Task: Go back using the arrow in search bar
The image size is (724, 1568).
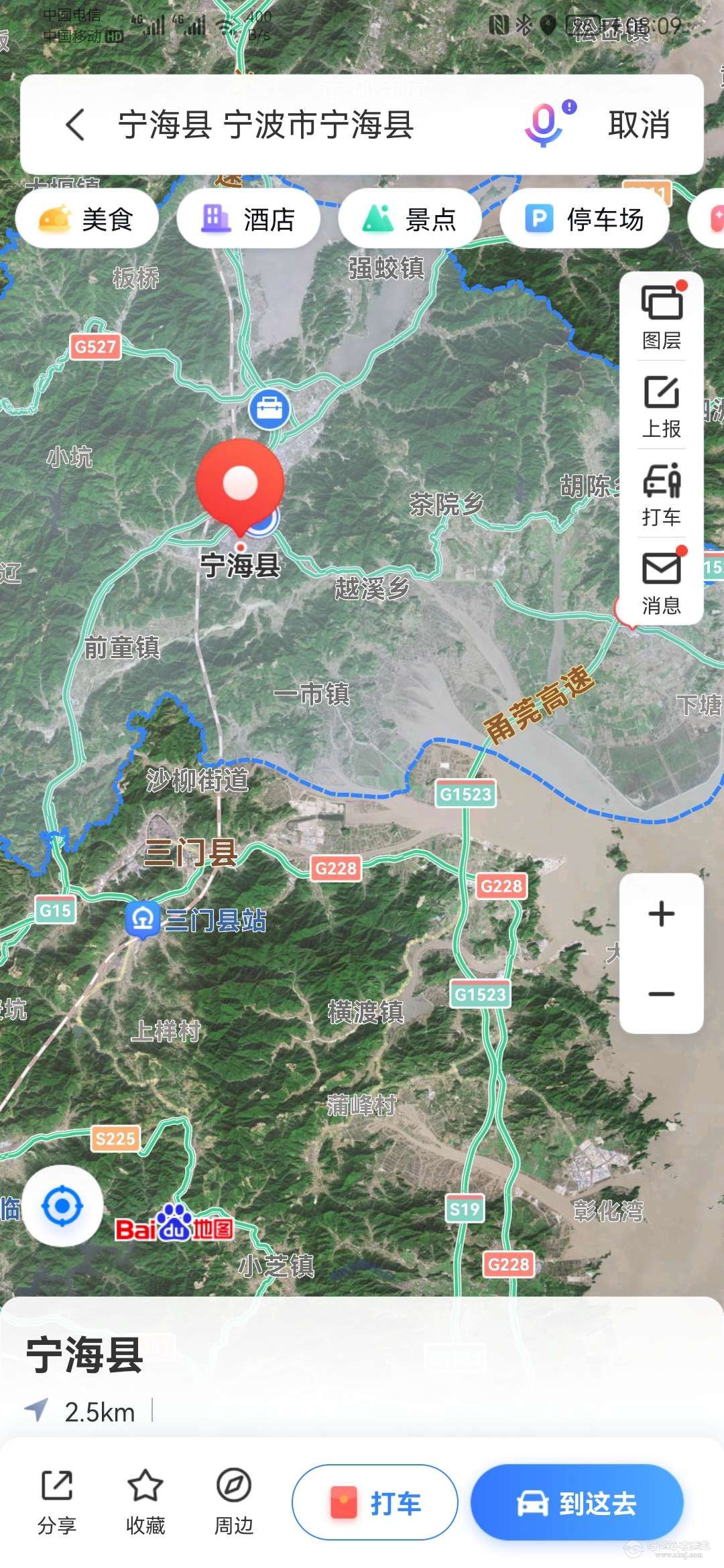Action: point(75,125)
